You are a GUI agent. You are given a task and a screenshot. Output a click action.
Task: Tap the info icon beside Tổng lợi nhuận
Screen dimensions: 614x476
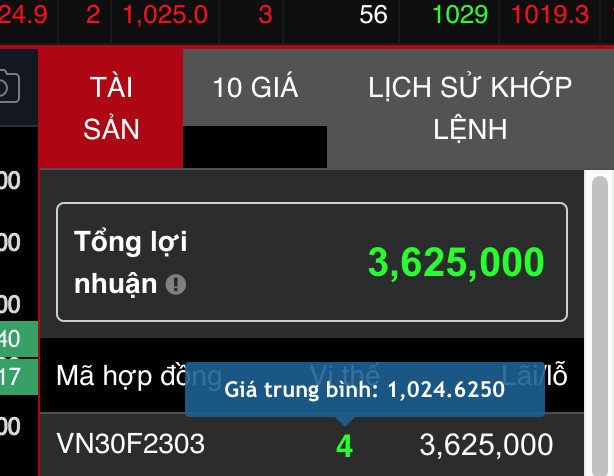[176, 285]
